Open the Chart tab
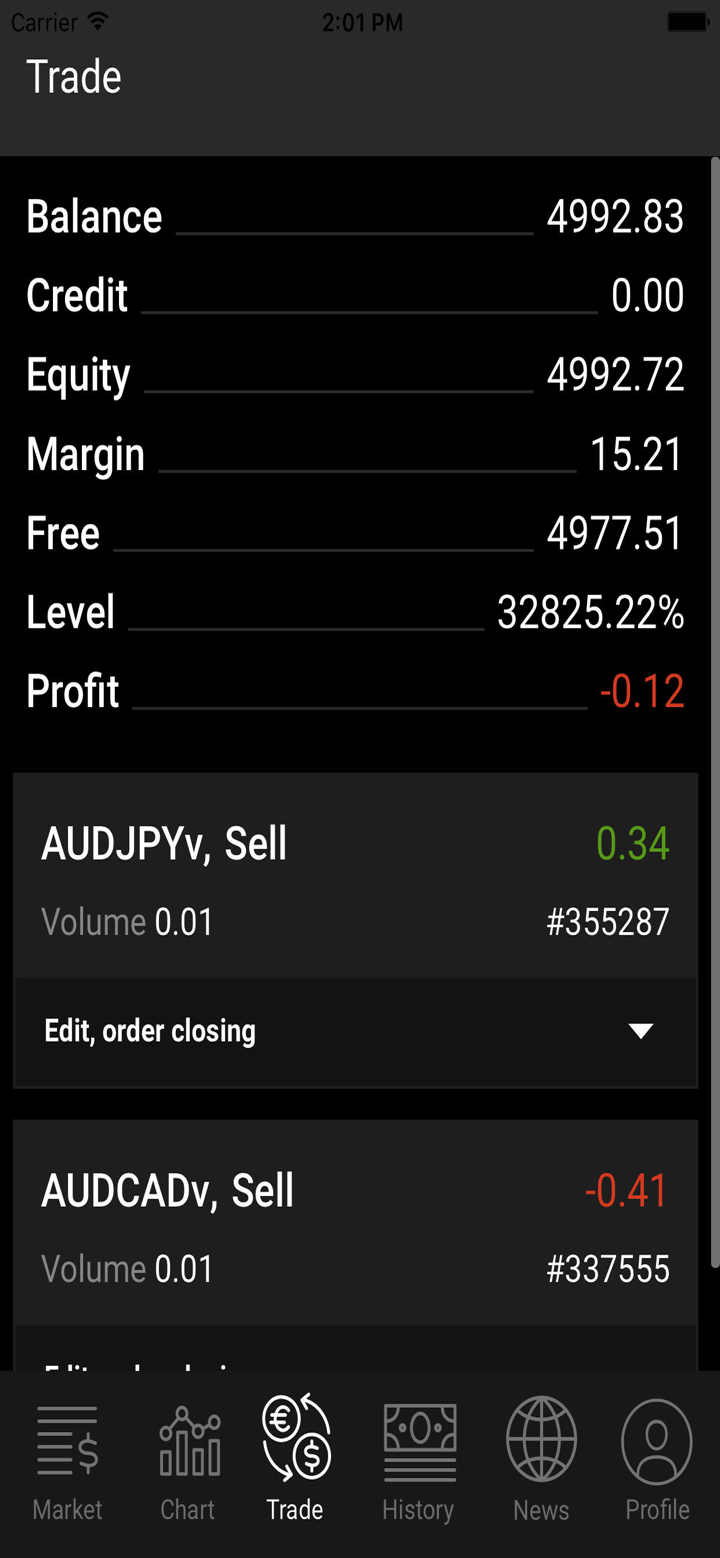 point(188,1460)
